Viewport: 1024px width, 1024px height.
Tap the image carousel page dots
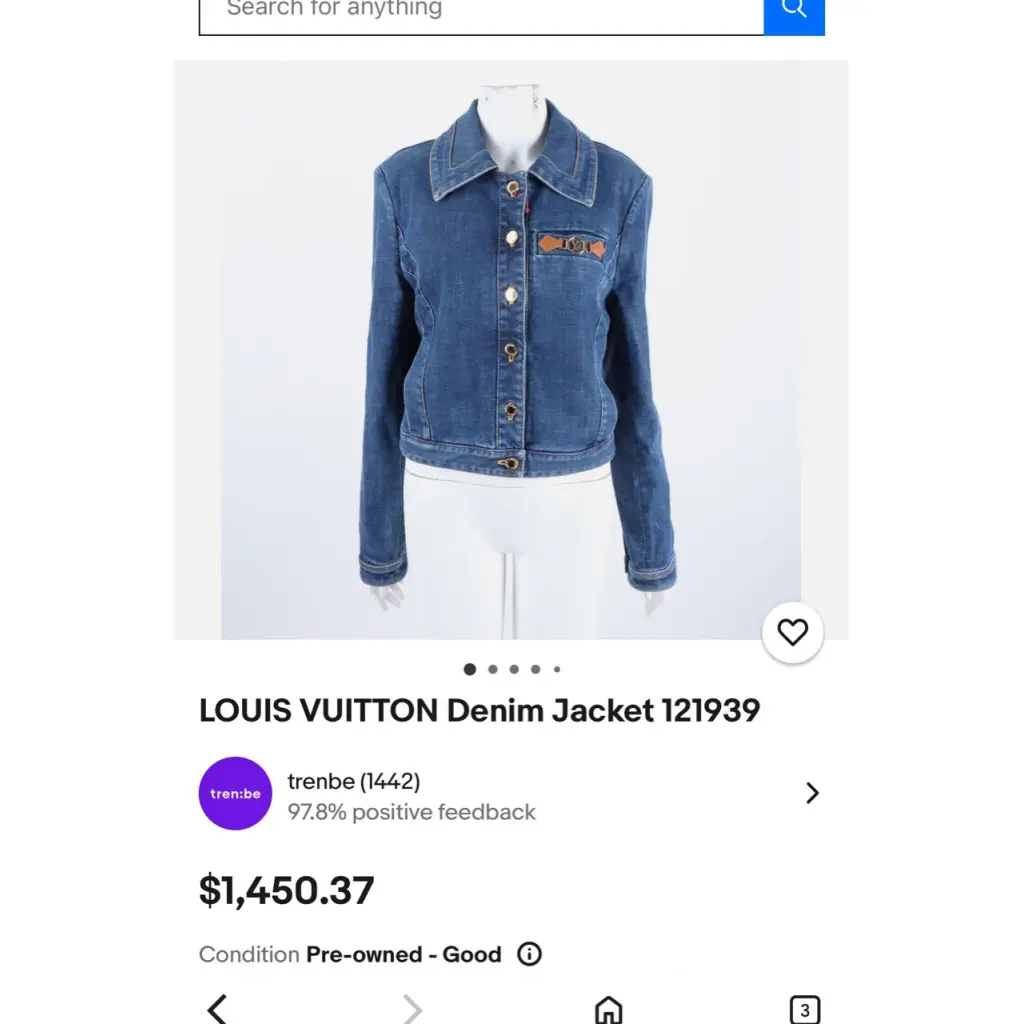coord(512,669)
